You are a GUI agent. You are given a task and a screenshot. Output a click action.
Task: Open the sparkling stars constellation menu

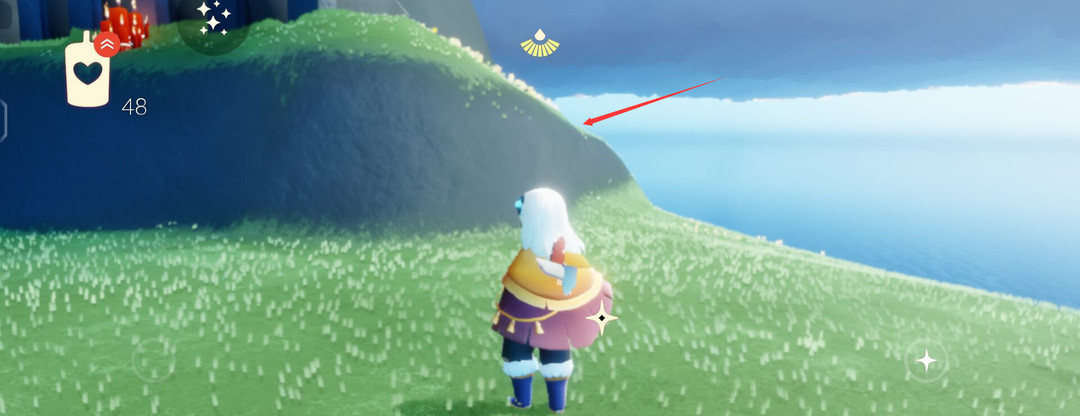tap(212, 20)
